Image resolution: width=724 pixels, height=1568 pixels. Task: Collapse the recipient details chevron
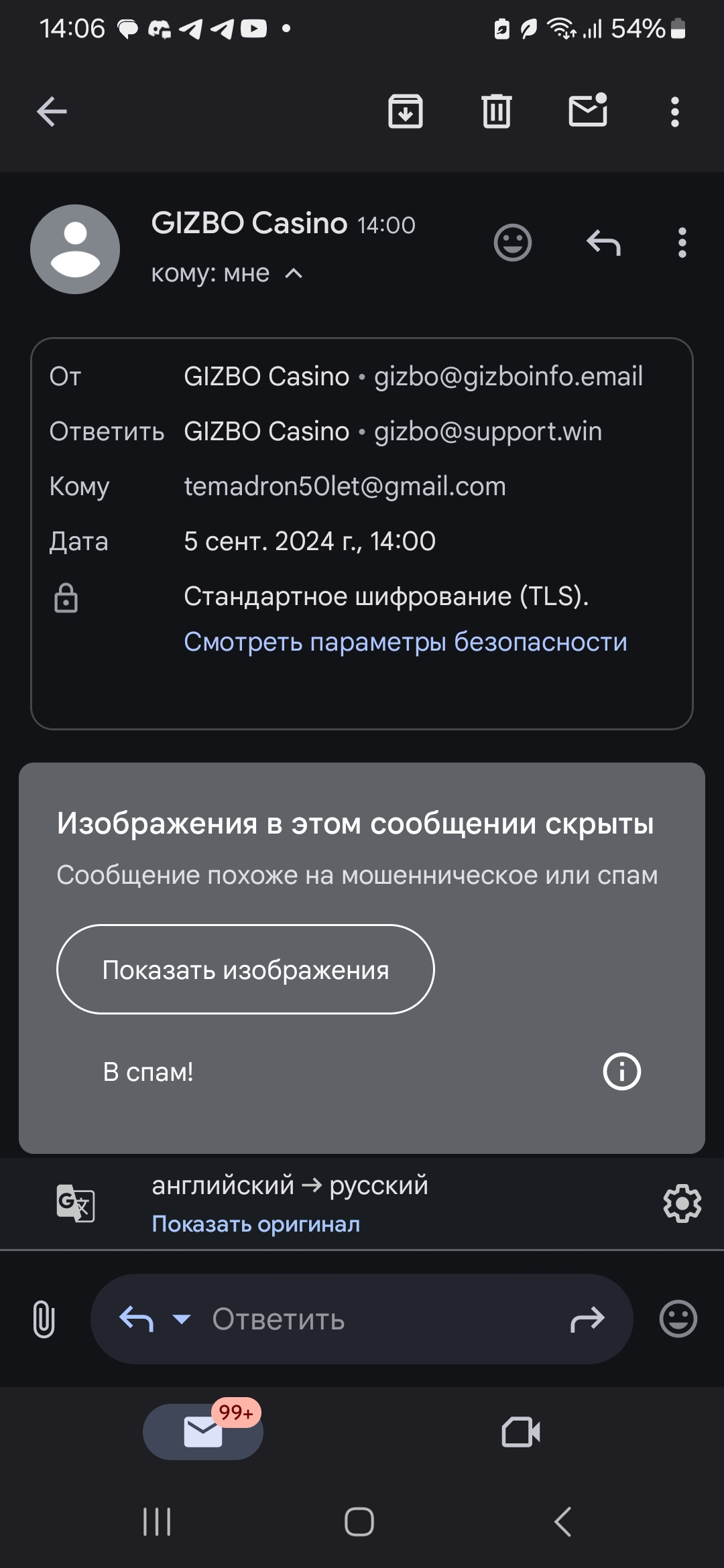click(x=294, y=273)
